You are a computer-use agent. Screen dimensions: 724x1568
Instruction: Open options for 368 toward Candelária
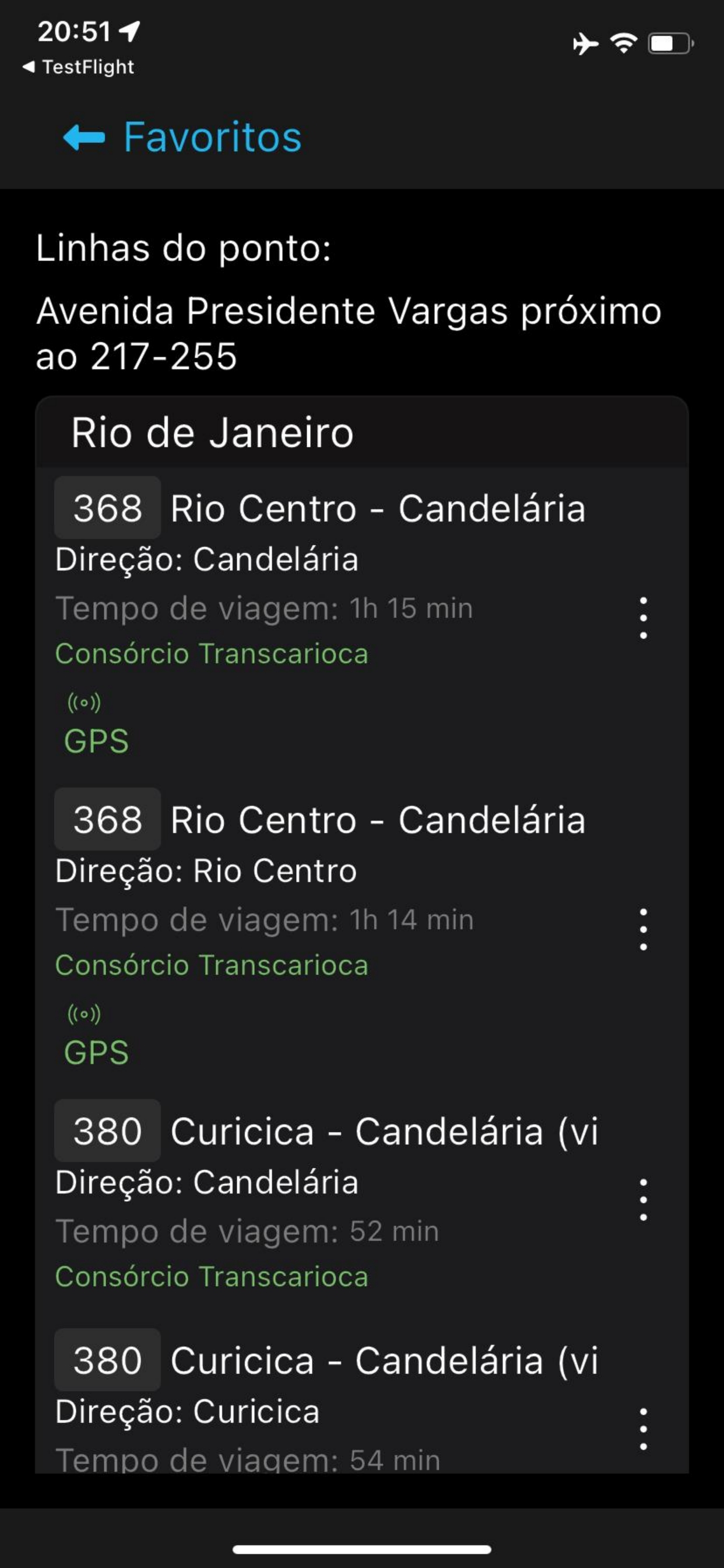click(643, 618)
